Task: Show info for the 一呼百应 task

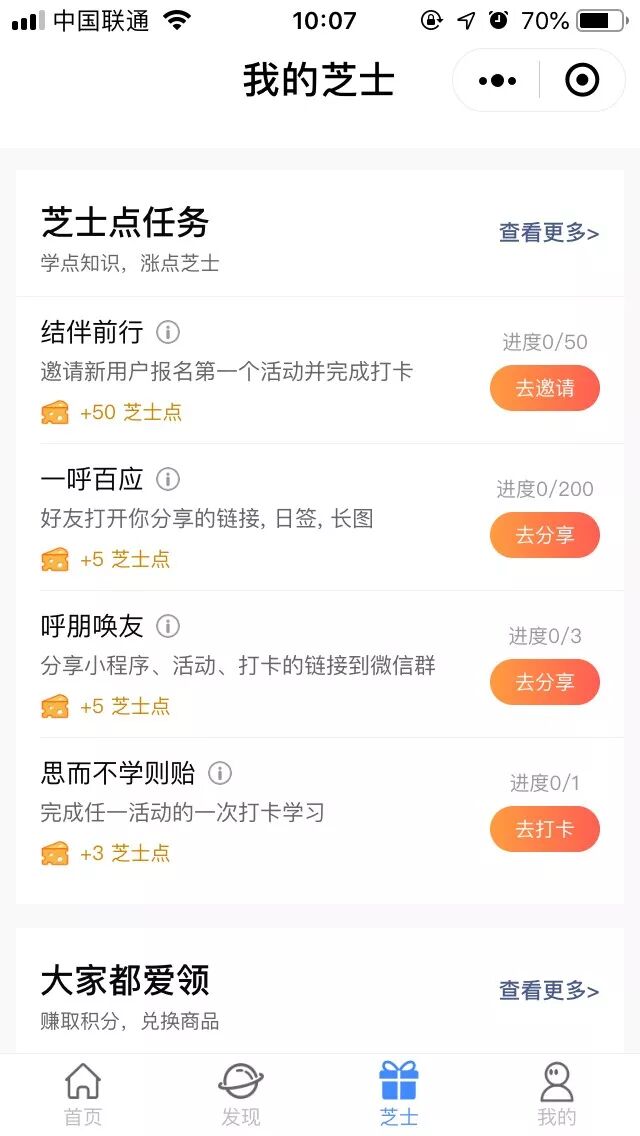Action: tap(168, 479)
